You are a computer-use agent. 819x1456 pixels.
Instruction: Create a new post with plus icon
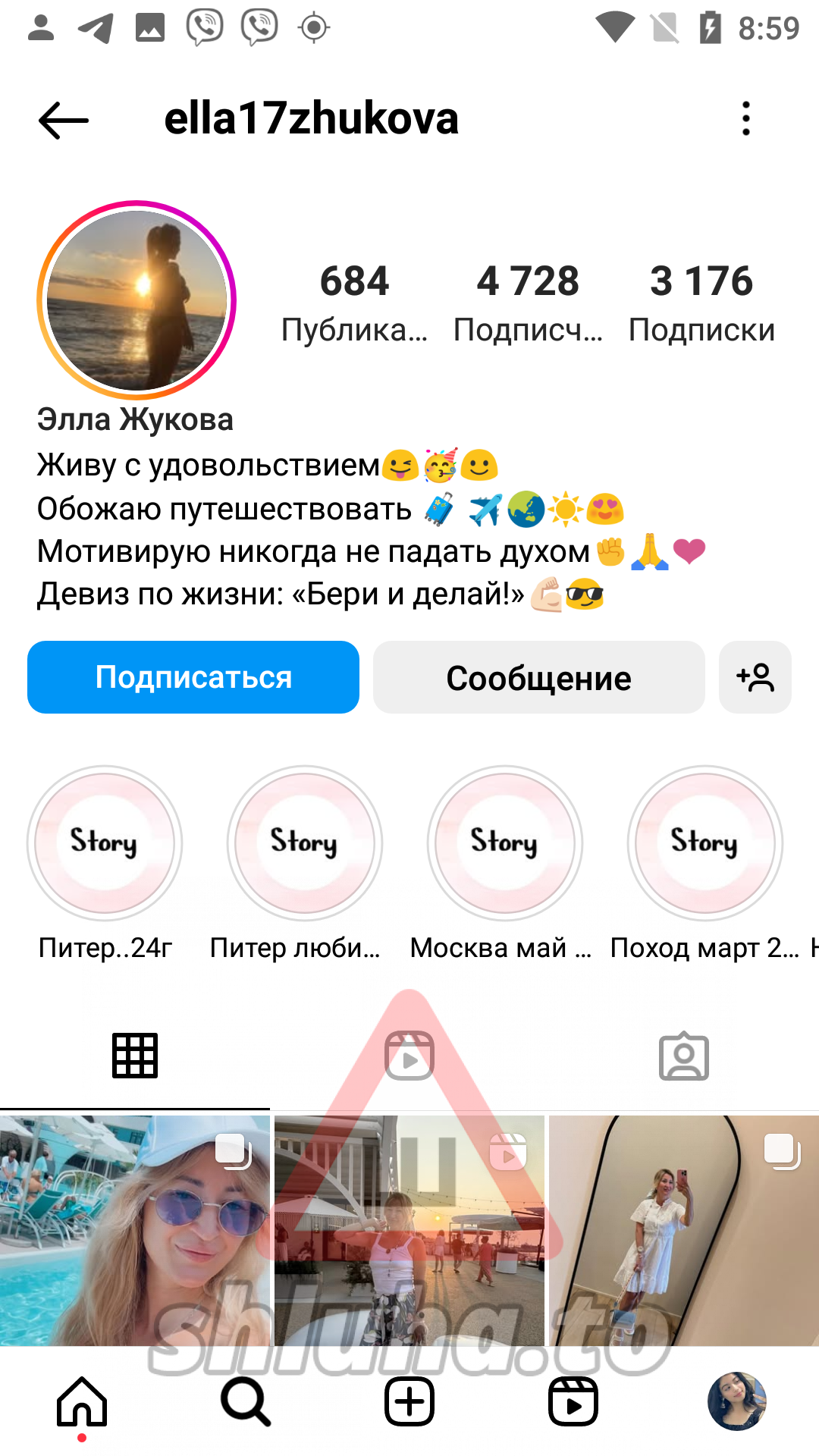pos(409,1401)
